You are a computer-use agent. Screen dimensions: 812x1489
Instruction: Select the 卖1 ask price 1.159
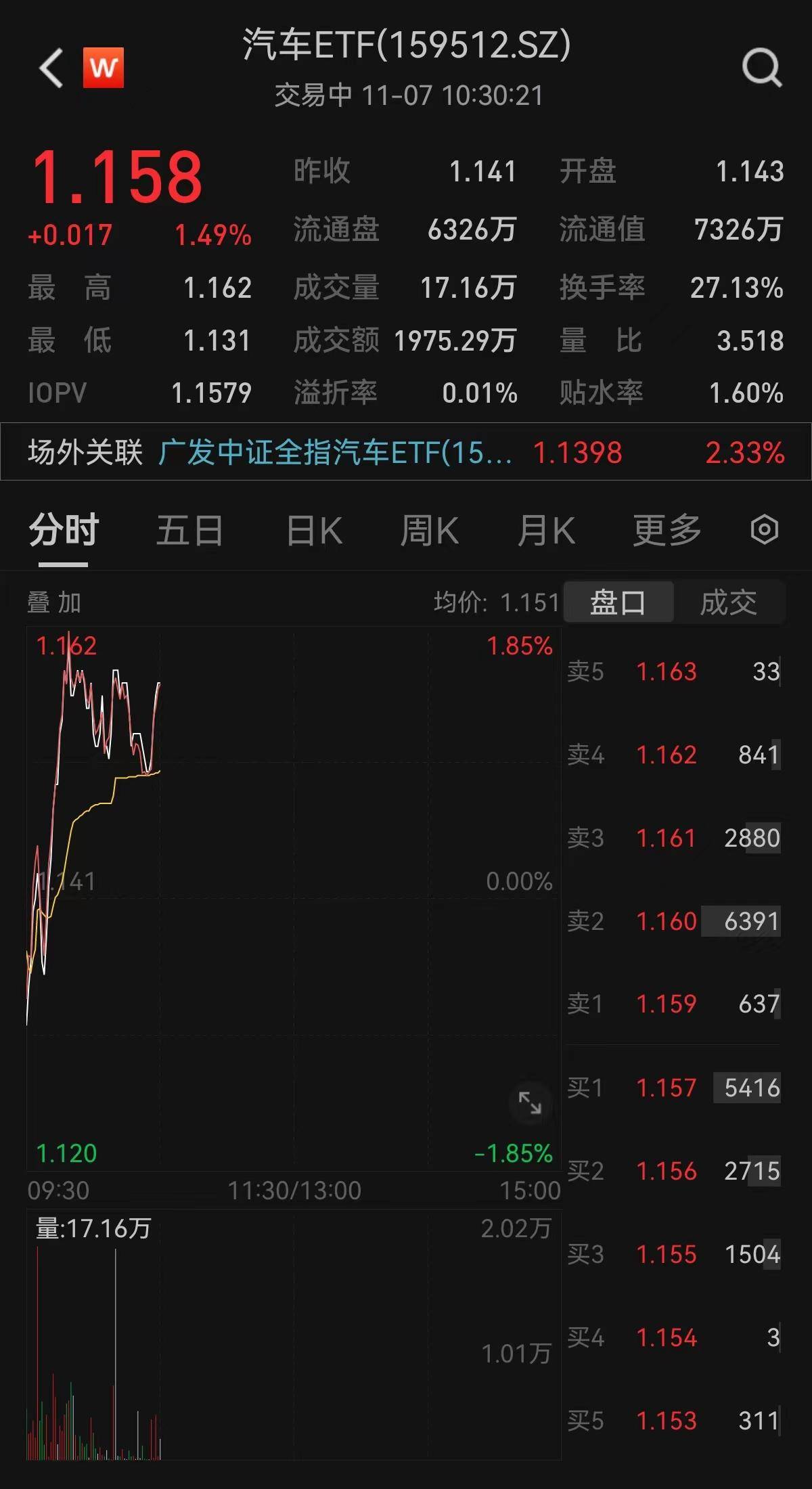[667, 1004]
